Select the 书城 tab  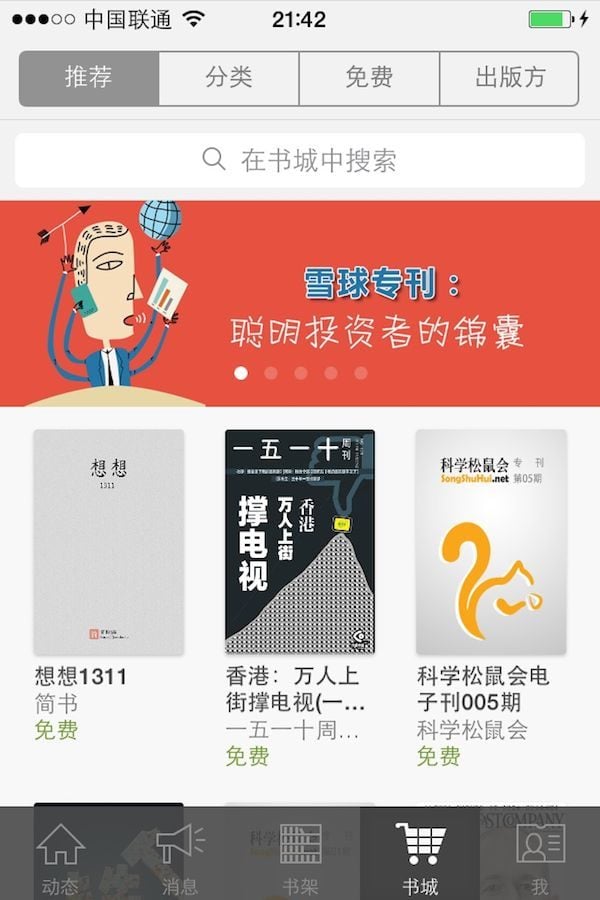tap(420, 856)
